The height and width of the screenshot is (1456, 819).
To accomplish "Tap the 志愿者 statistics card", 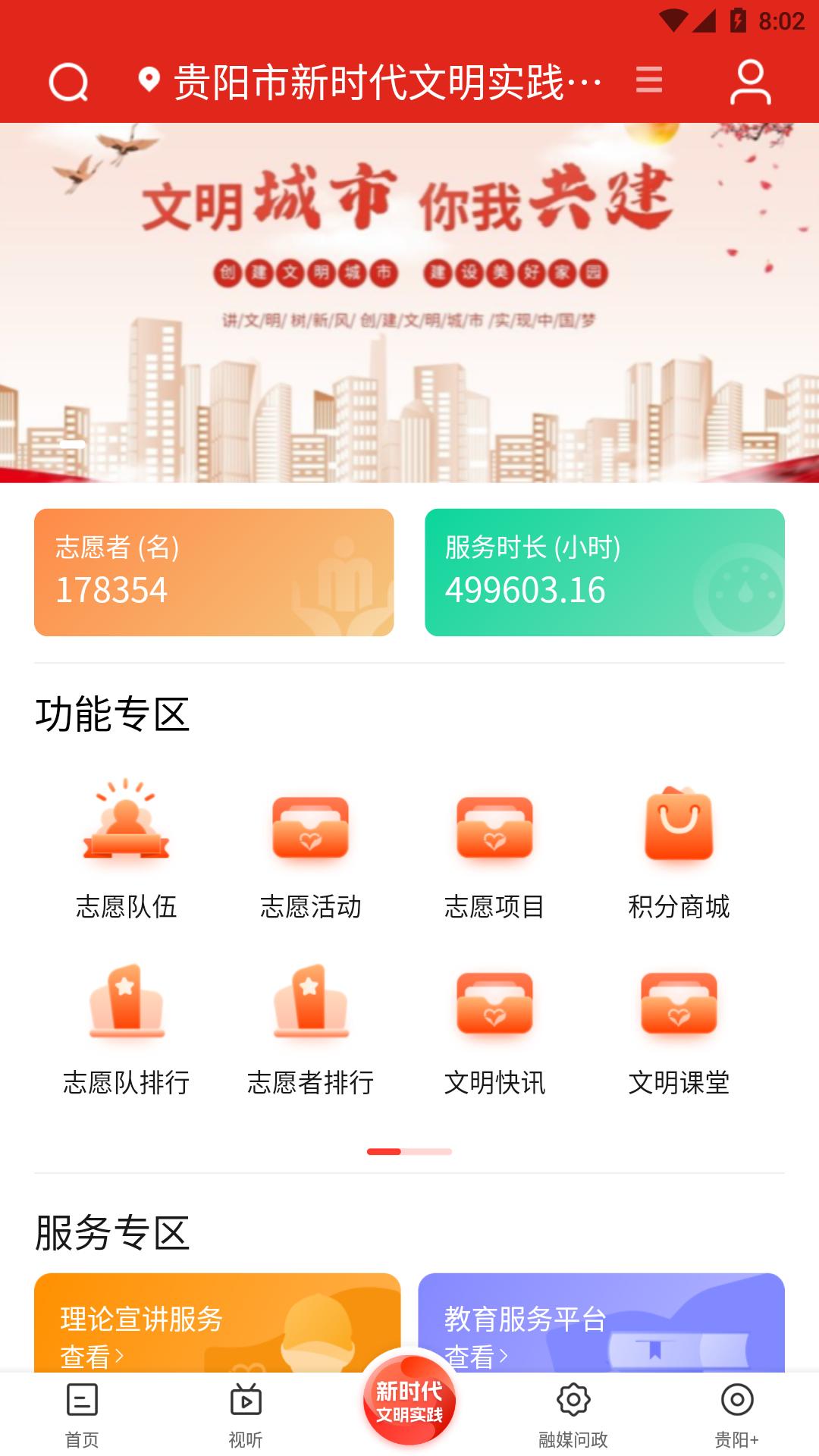I will [x=215, y=573].
